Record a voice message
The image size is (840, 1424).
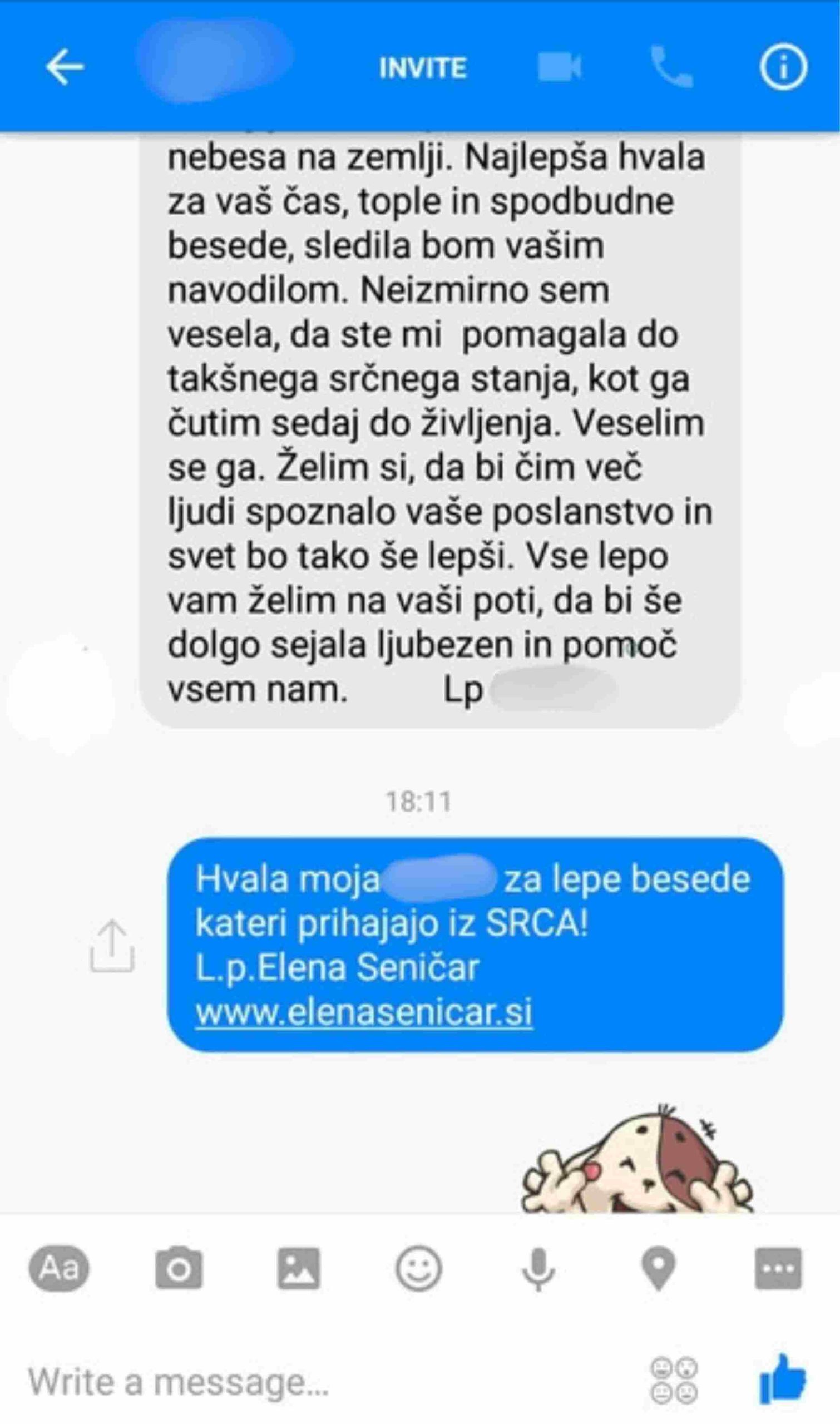[x=538, y=1269]
